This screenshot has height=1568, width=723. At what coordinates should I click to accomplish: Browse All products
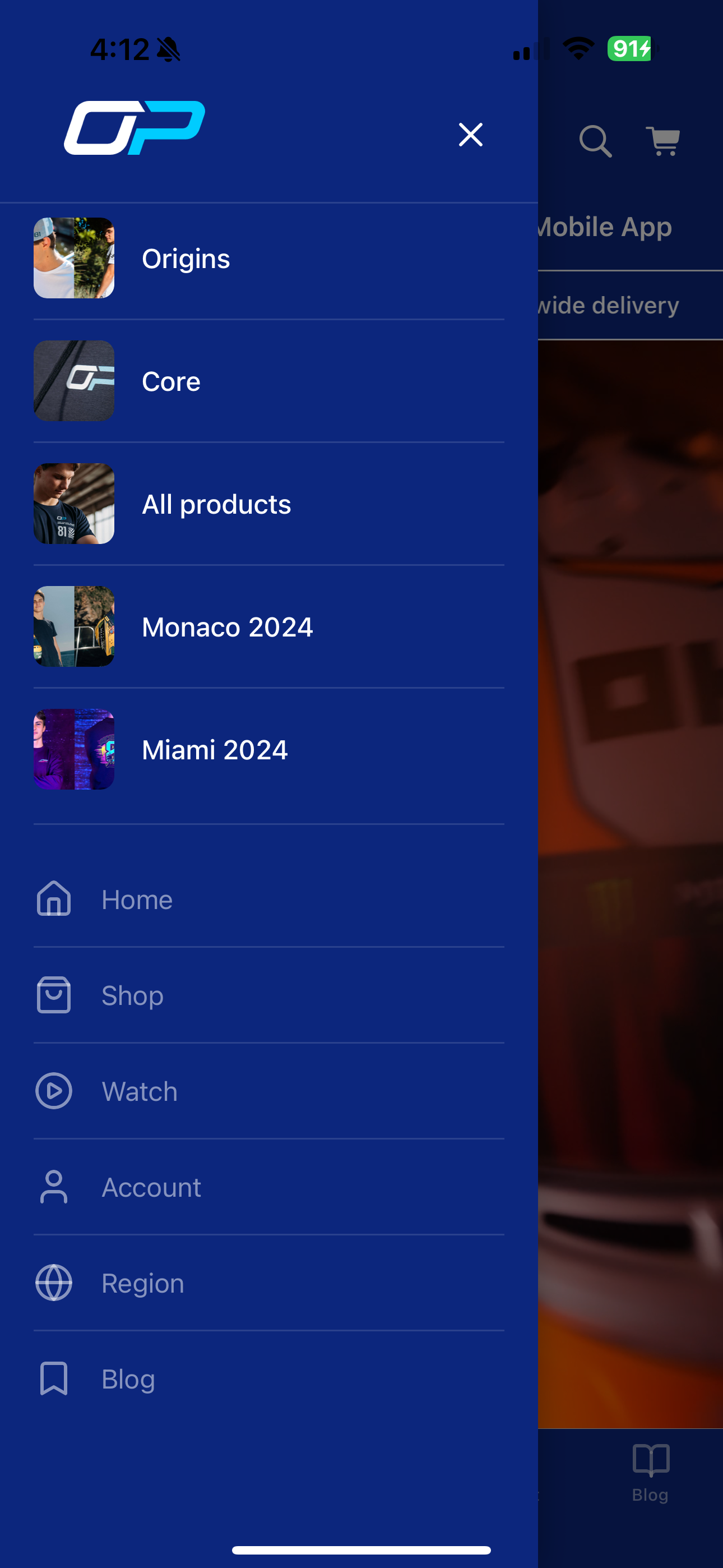(x=216, y=505)
